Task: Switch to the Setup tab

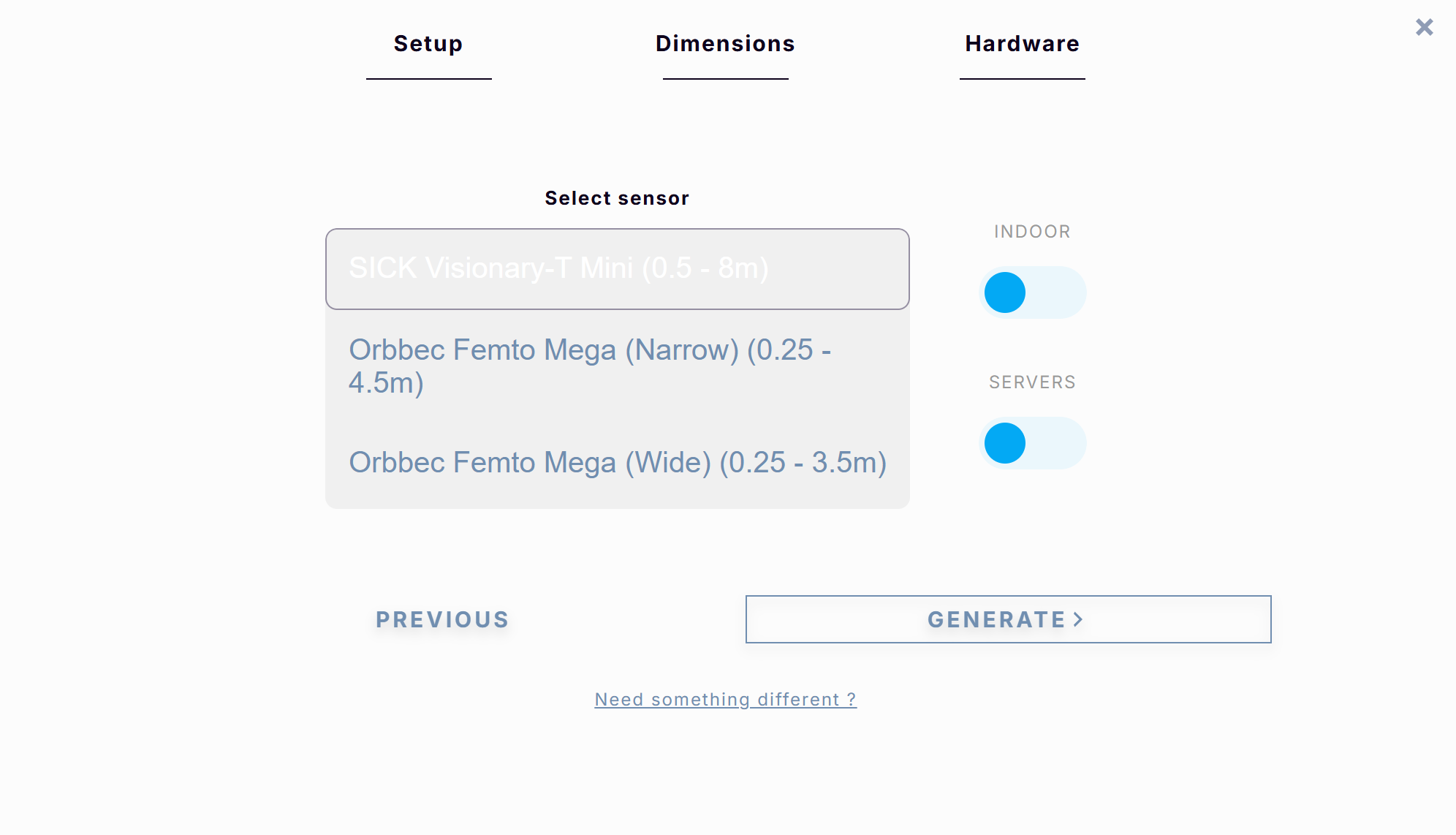Action: 428,44
